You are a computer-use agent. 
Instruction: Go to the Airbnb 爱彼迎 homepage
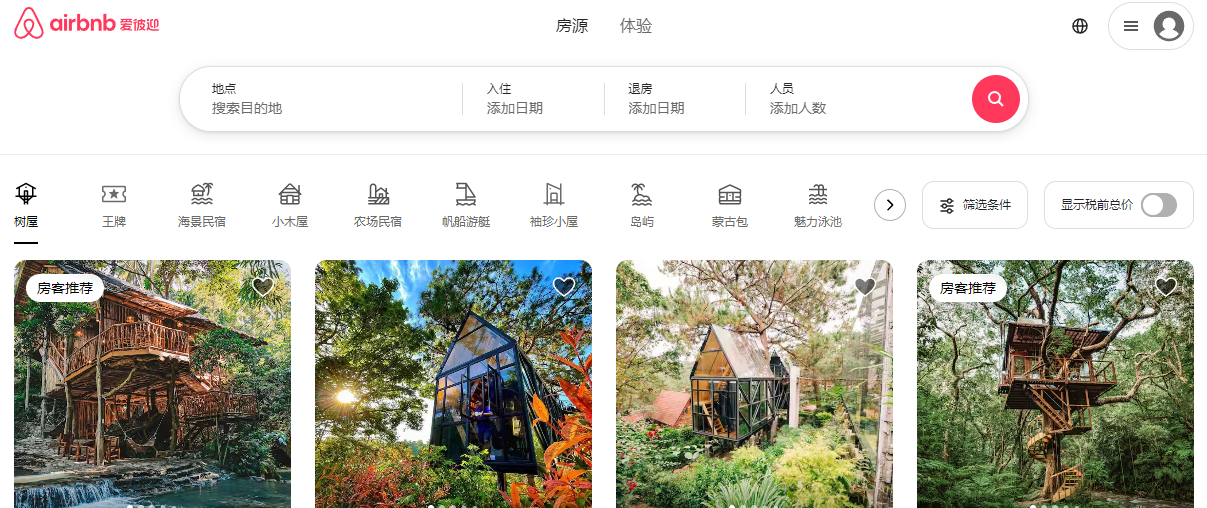[87, 24]
